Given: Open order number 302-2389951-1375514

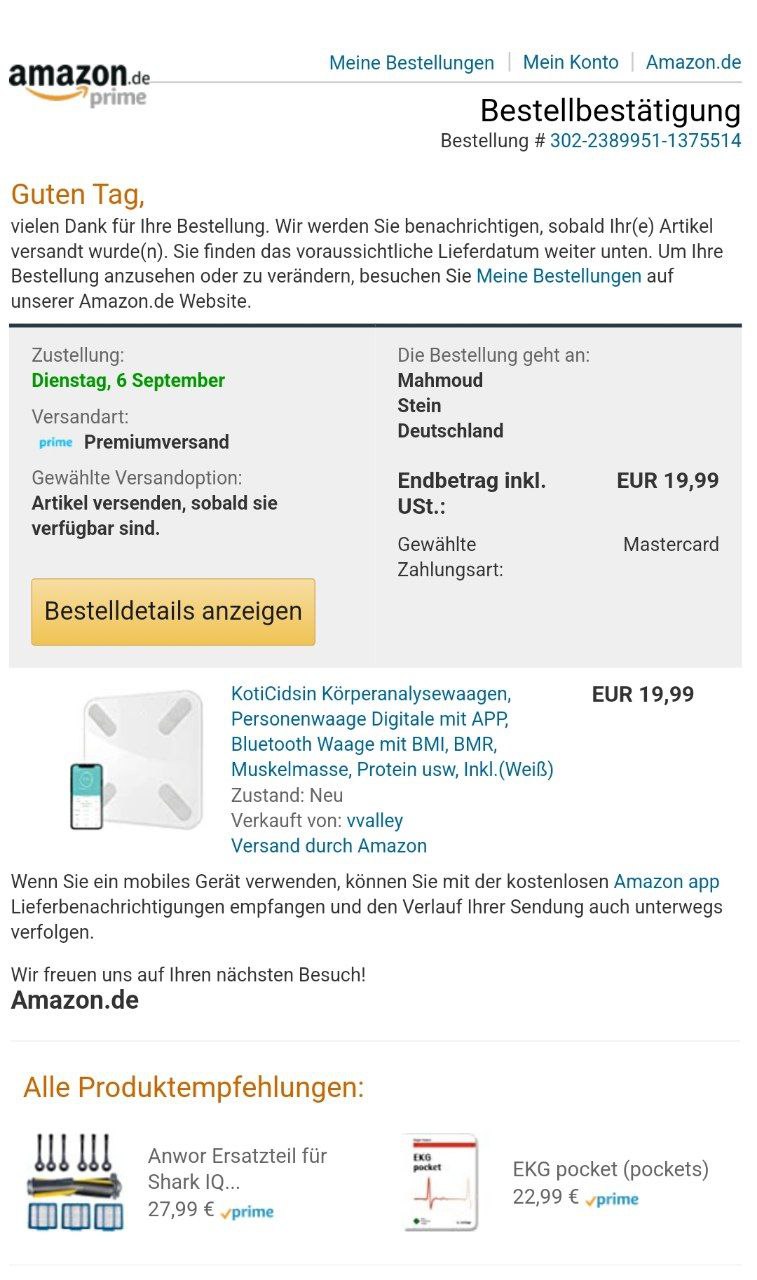Looking at the screenshot, I should (645, 141).
